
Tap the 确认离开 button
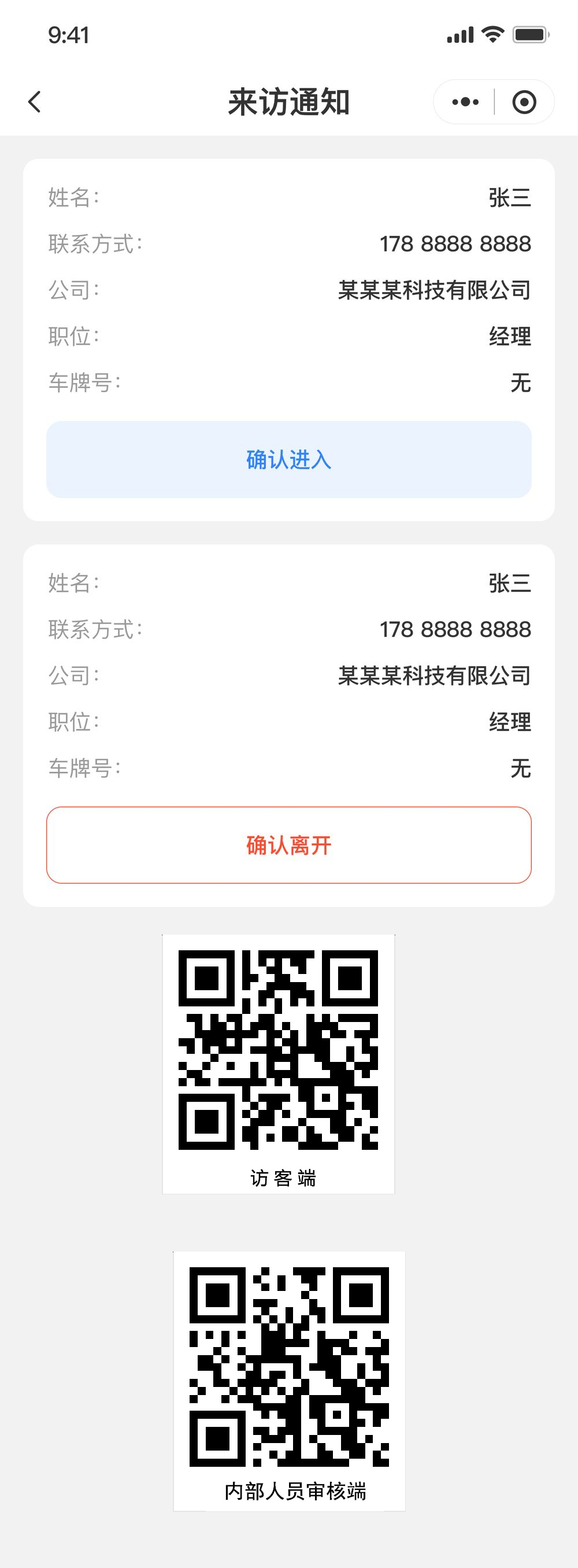[x=289, y=845]
